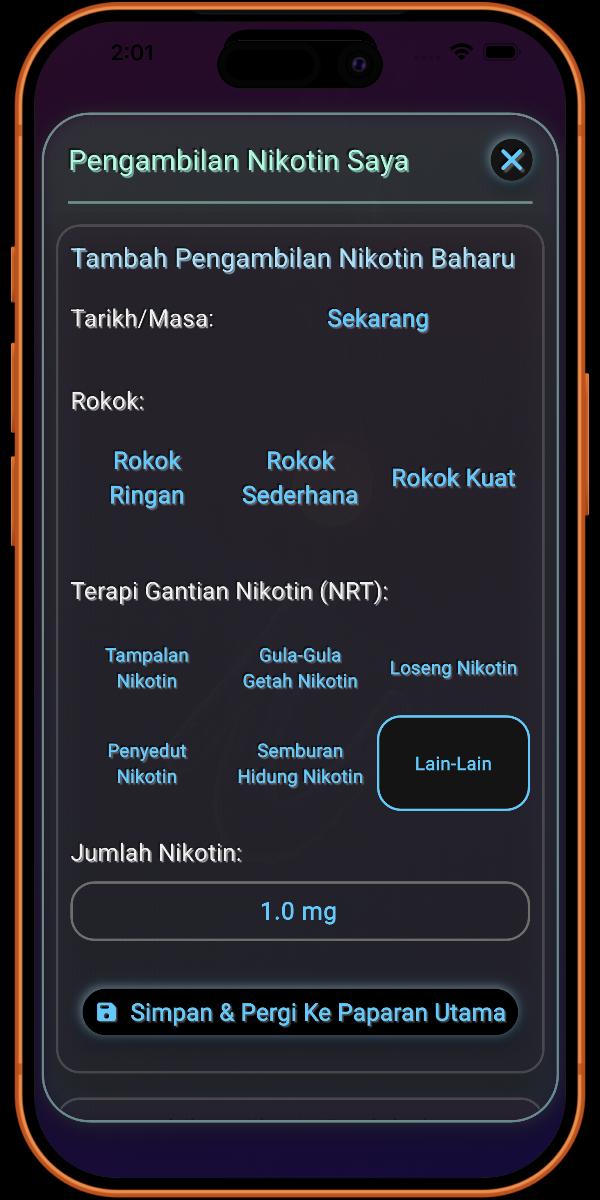Choose Gula-Gula Getah Nikotin
The height and width of the screenshot is (1200, 600).
pyautogui.click(x=300, y=668)
